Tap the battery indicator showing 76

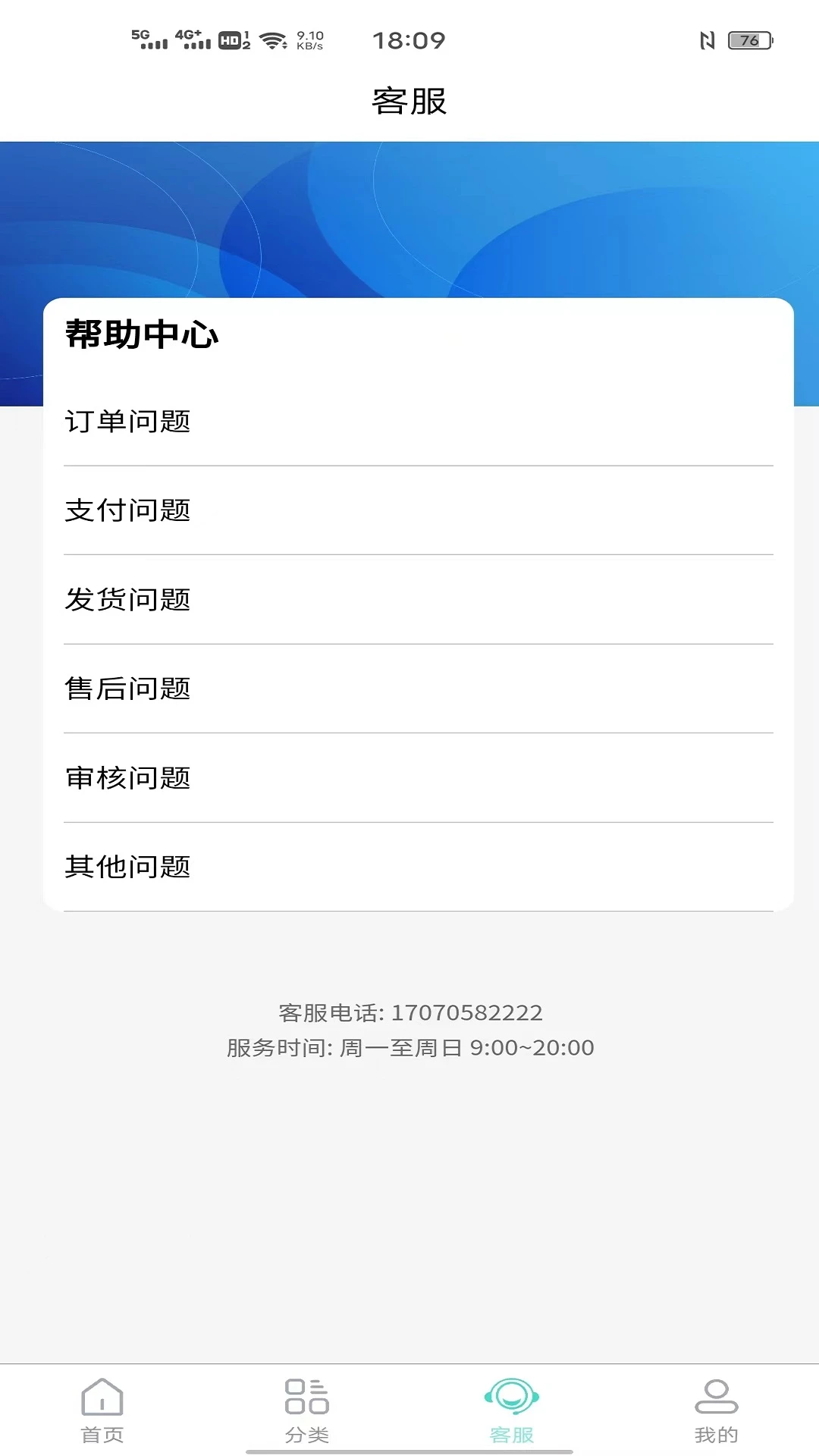tap(746, 42)
